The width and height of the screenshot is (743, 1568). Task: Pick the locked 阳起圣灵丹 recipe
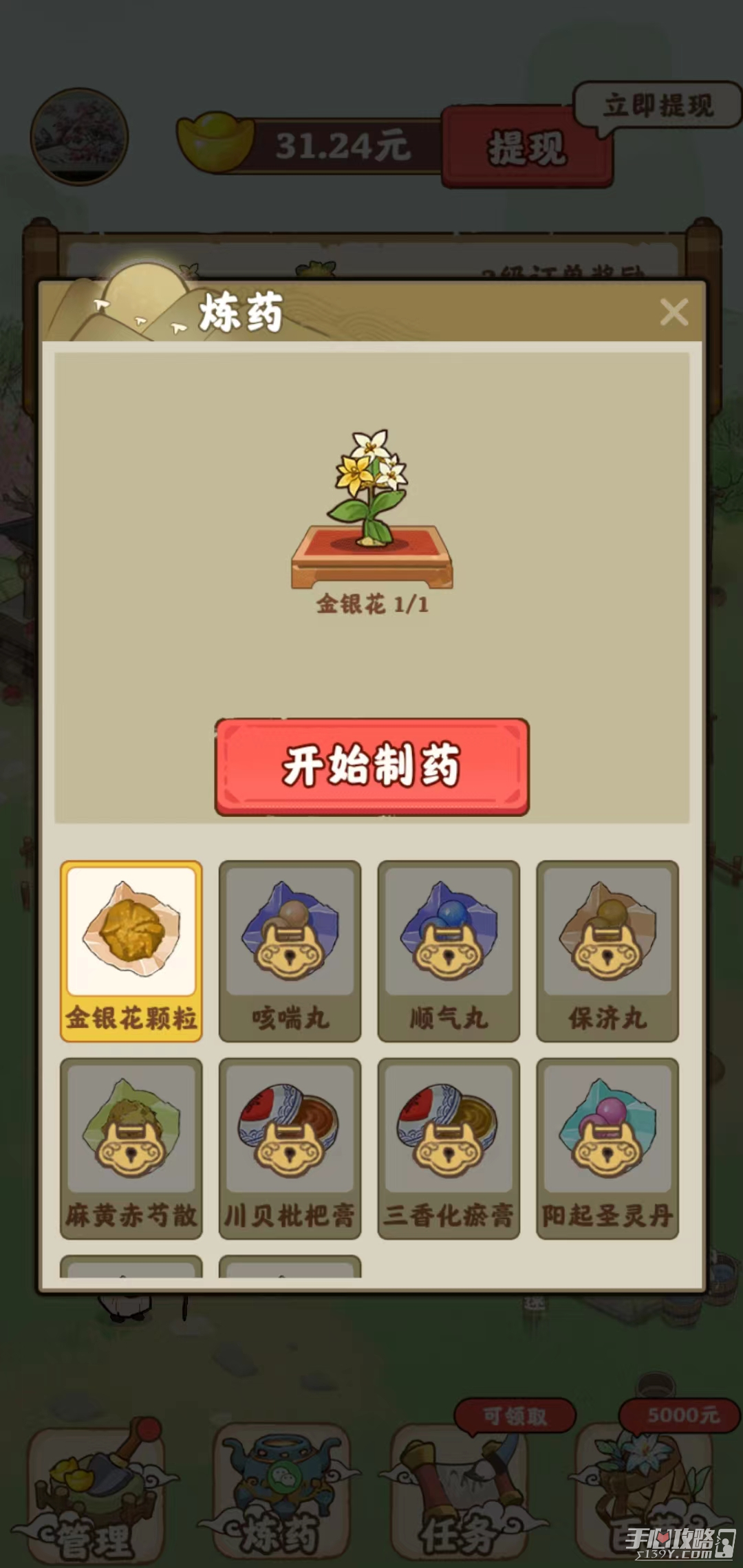click(x=607, y=1147)
